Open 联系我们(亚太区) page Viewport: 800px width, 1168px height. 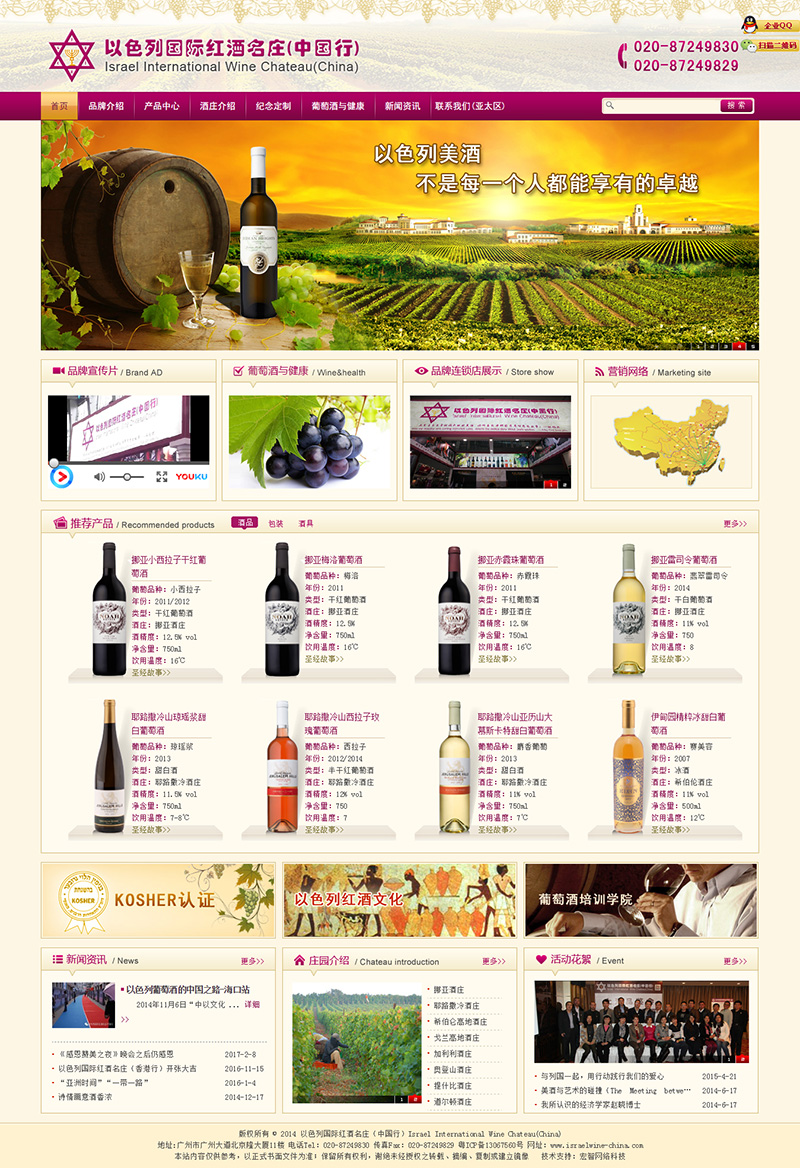click(x=469, y=106)
